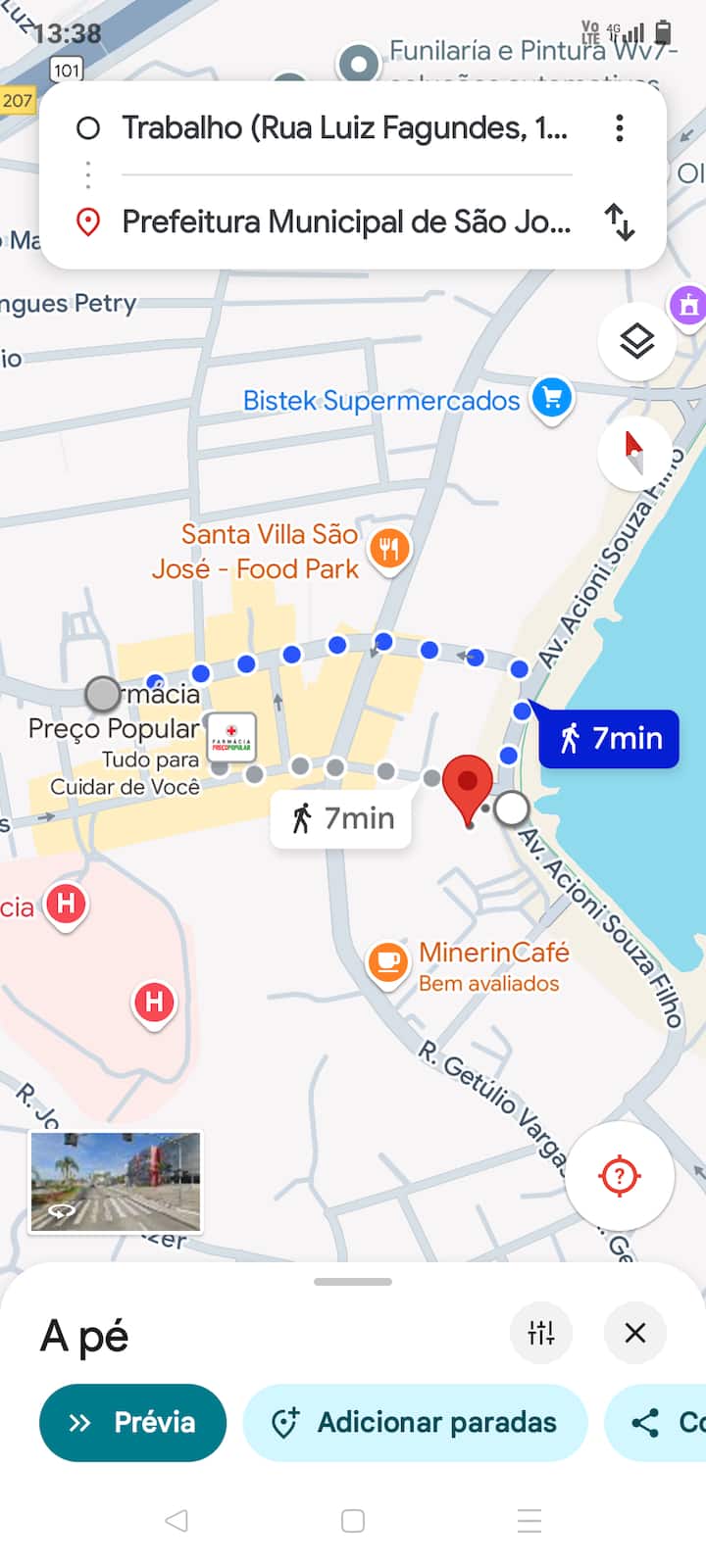Tap Adicionar paradas to add stops
The image size is (706, 1568).
[415, 1422]
